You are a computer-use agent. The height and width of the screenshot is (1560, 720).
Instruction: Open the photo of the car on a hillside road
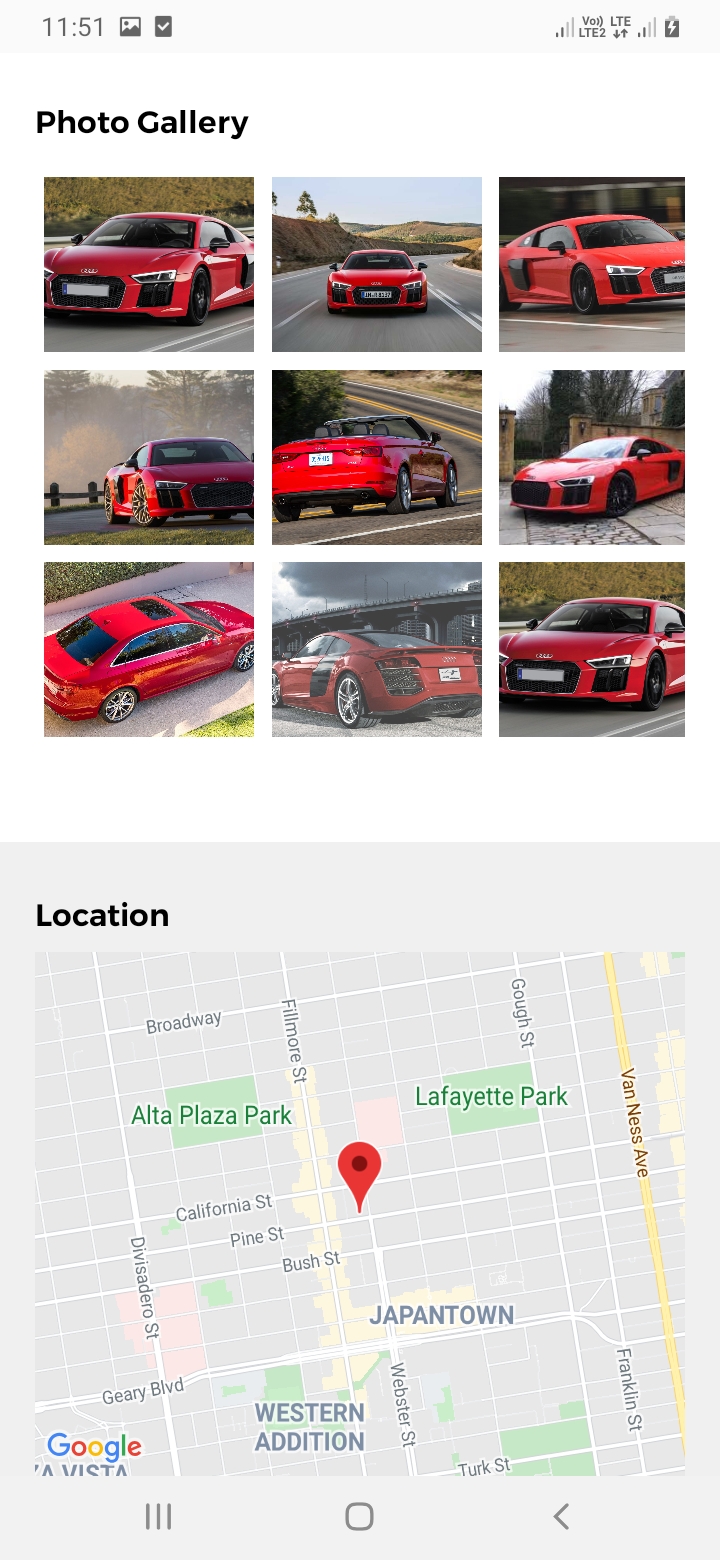pyautogui.click(x=377, y=264)
